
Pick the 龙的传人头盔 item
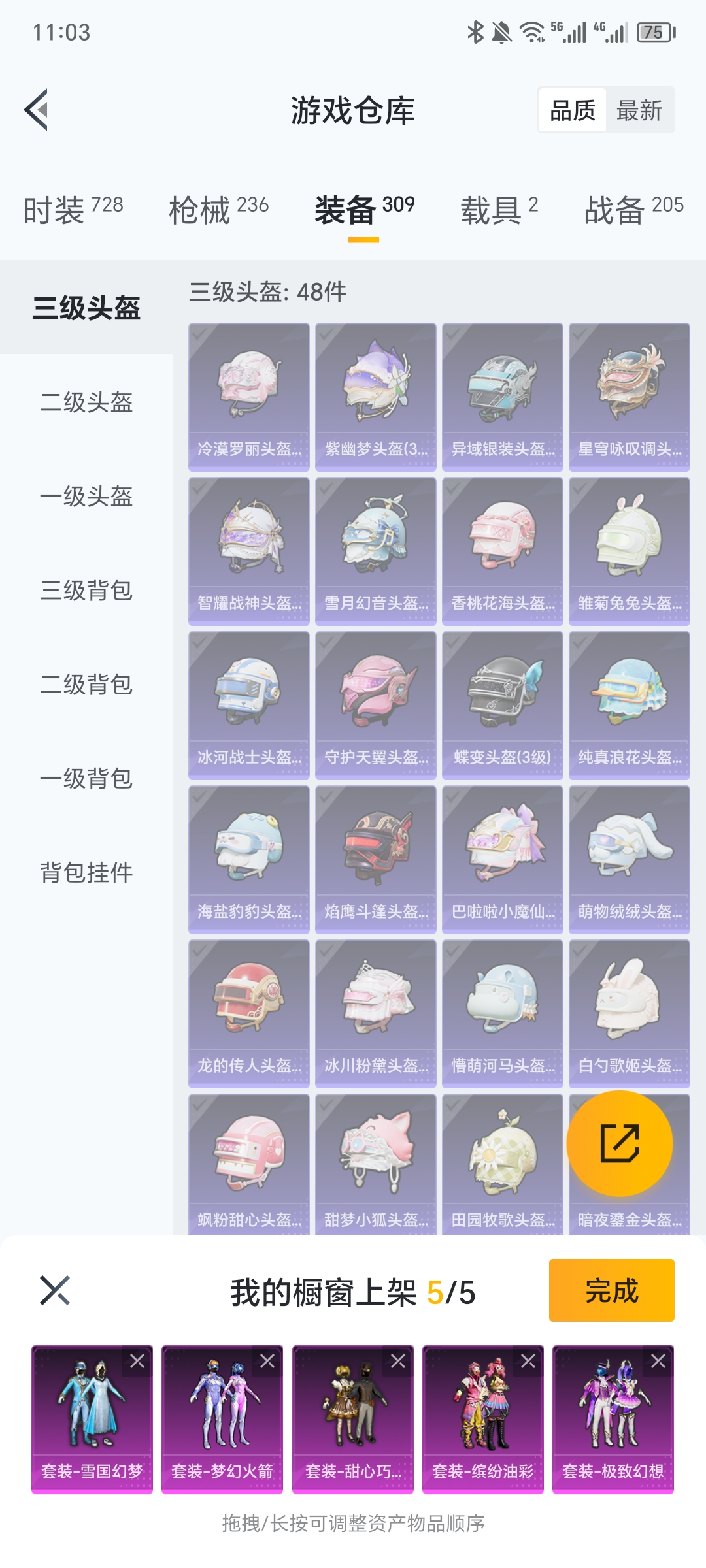coord(249,1013)
